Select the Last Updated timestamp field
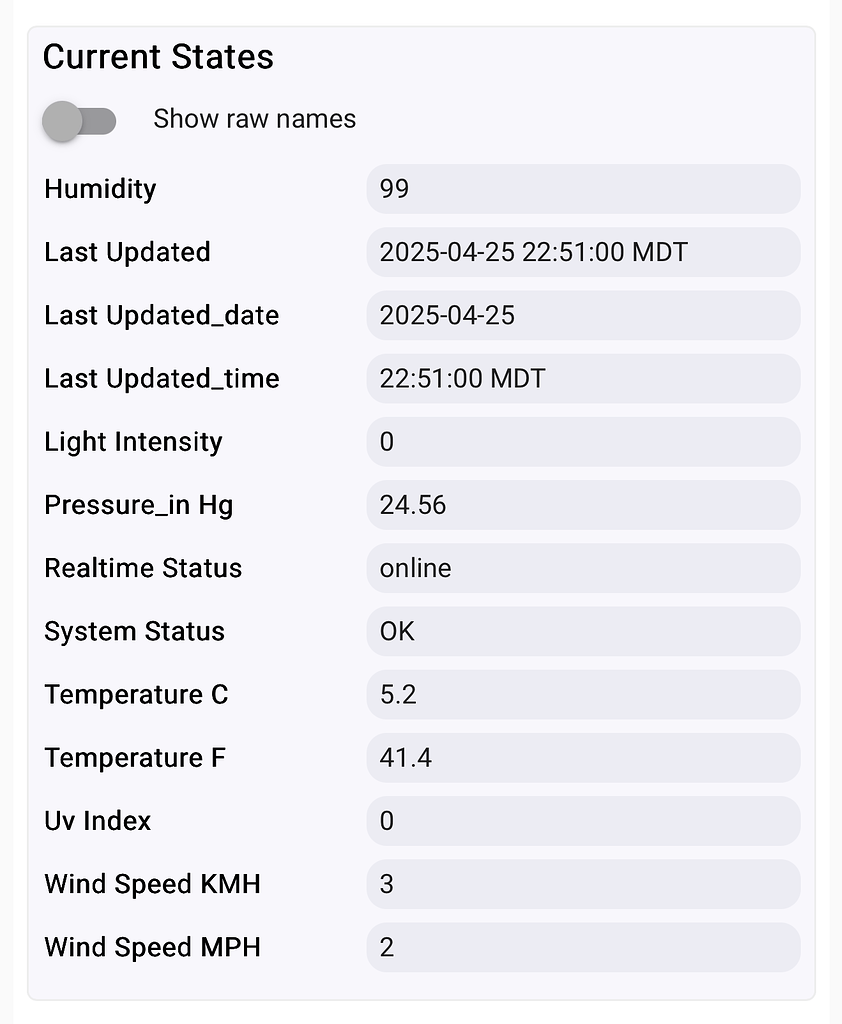Screen dimensions: 842x1024 click(583, 252)
